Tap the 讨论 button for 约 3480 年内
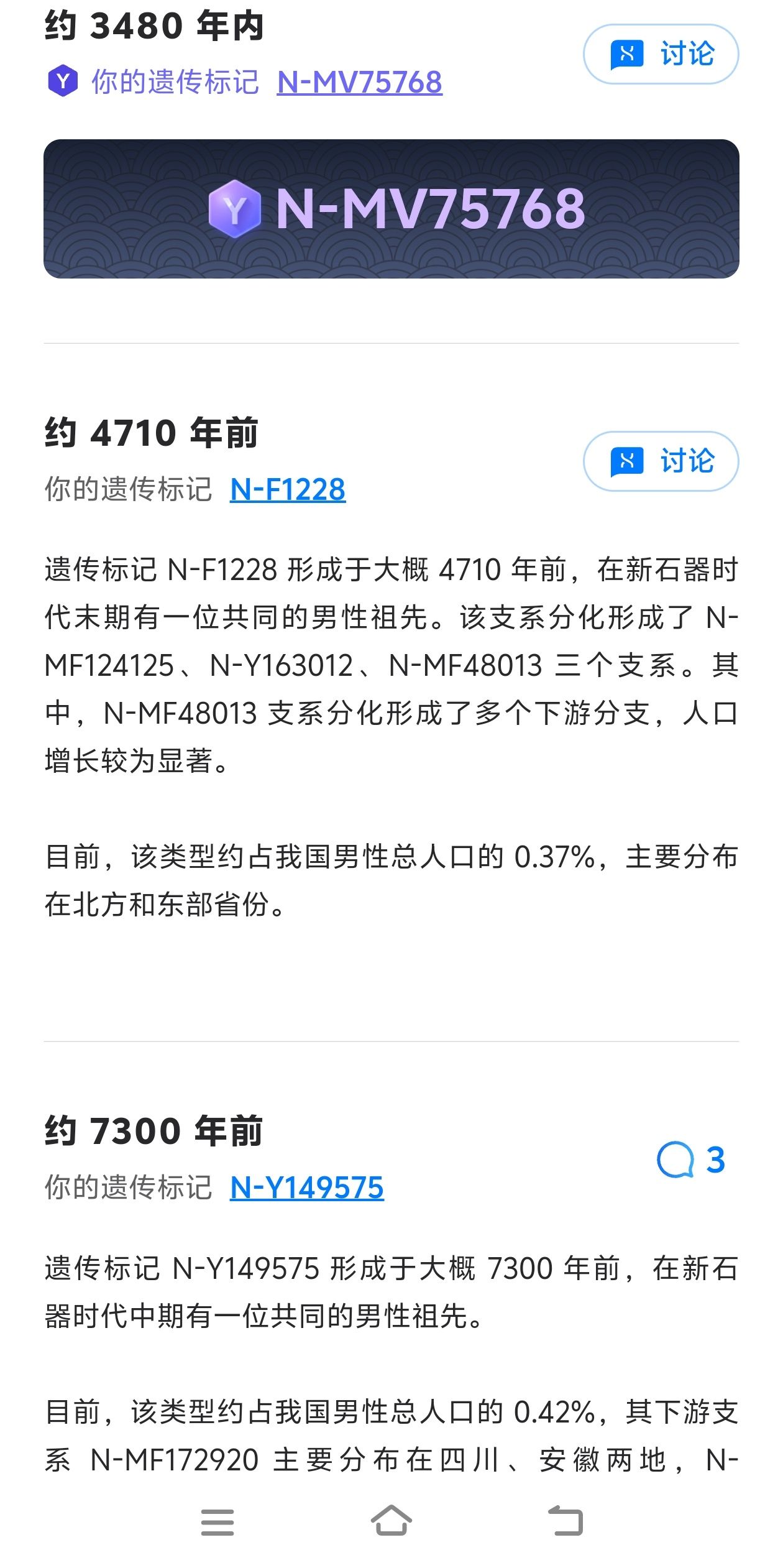Image resolution: width=783 pixels, height=1568 pixels. (661, 54)
